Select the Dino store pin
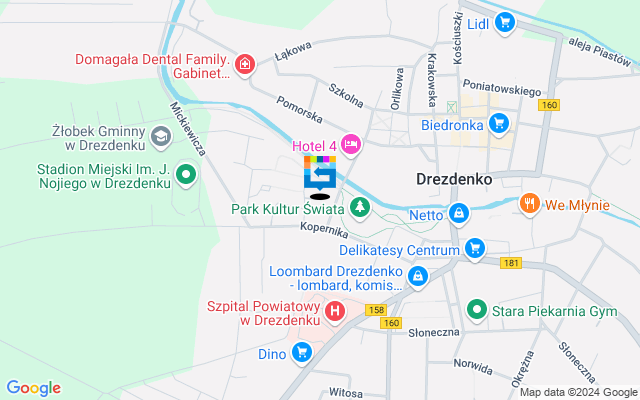Screen dimensions: 640x400 click(302, 351)
